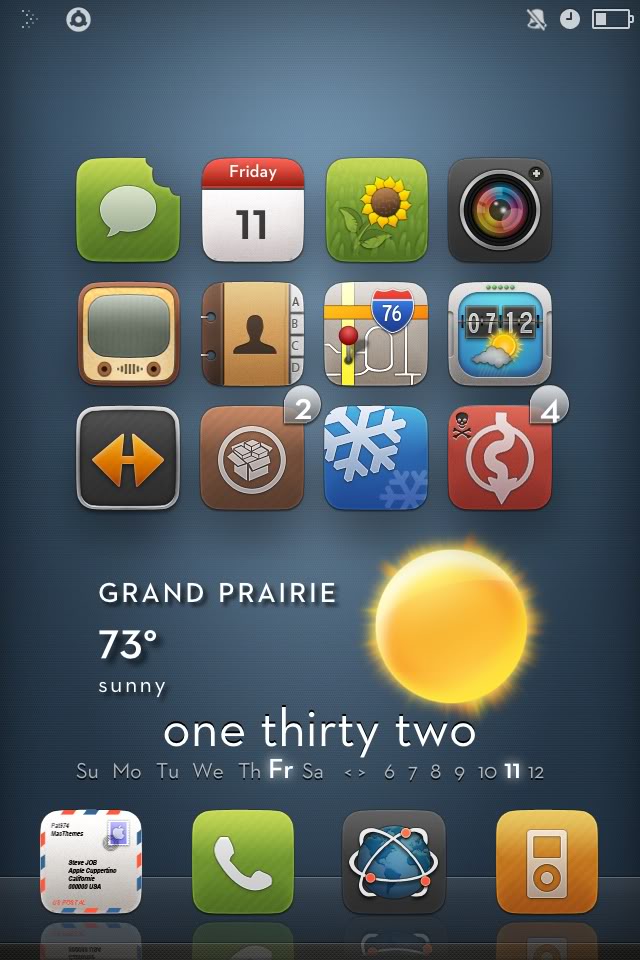Open the retro TV YouTube app

(128, 334)
